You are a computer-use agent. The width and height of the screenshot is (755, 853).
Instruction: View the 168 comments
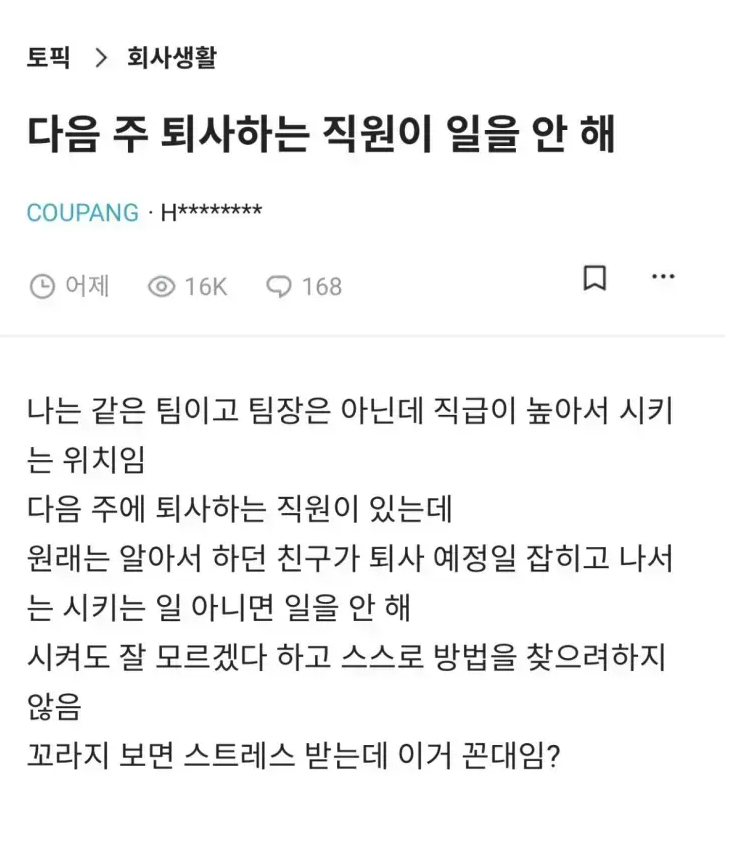tap(304, 287)
